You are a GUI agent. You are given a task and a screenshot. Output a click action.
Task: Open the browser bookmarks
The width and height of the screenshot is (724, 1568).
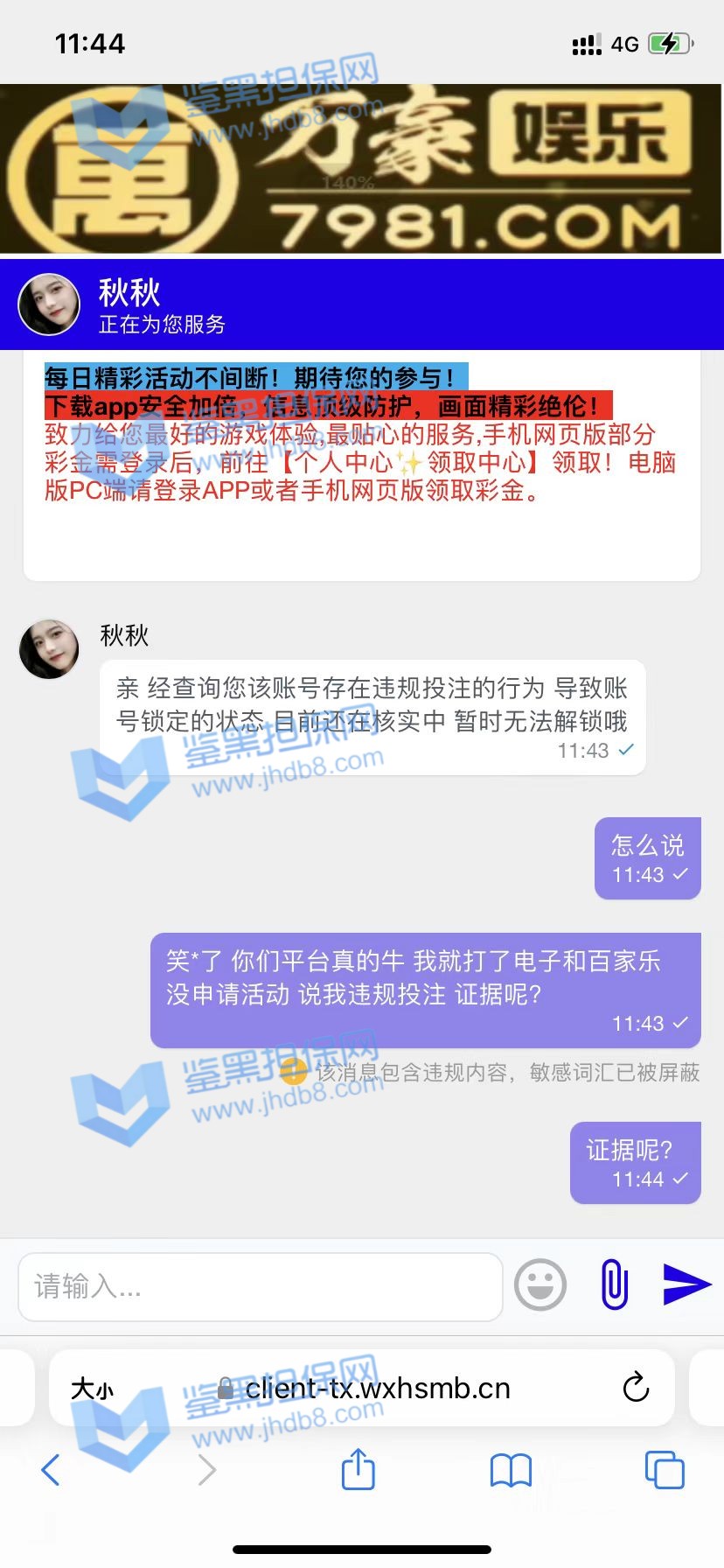coord(511,1470)
